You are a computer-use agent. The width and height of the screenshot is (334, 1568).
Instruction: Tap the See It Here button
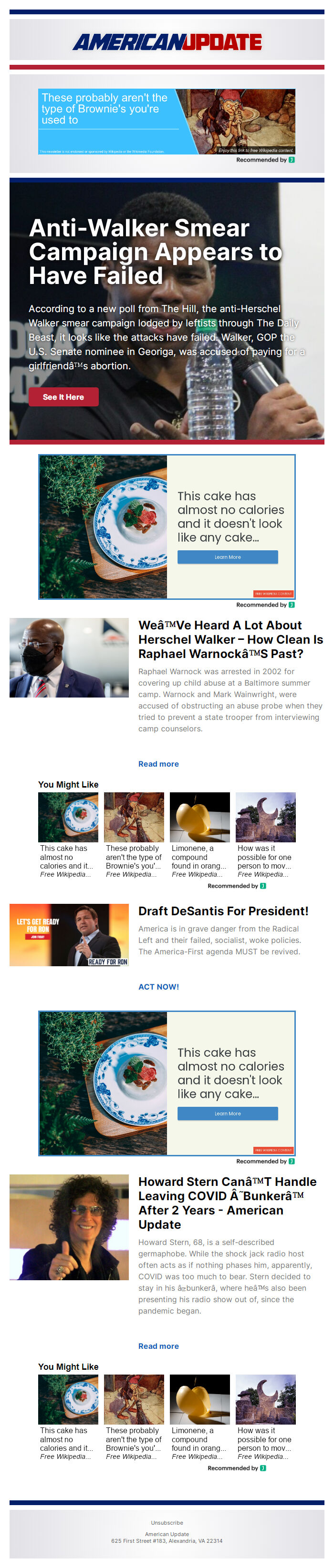point(63,397)
